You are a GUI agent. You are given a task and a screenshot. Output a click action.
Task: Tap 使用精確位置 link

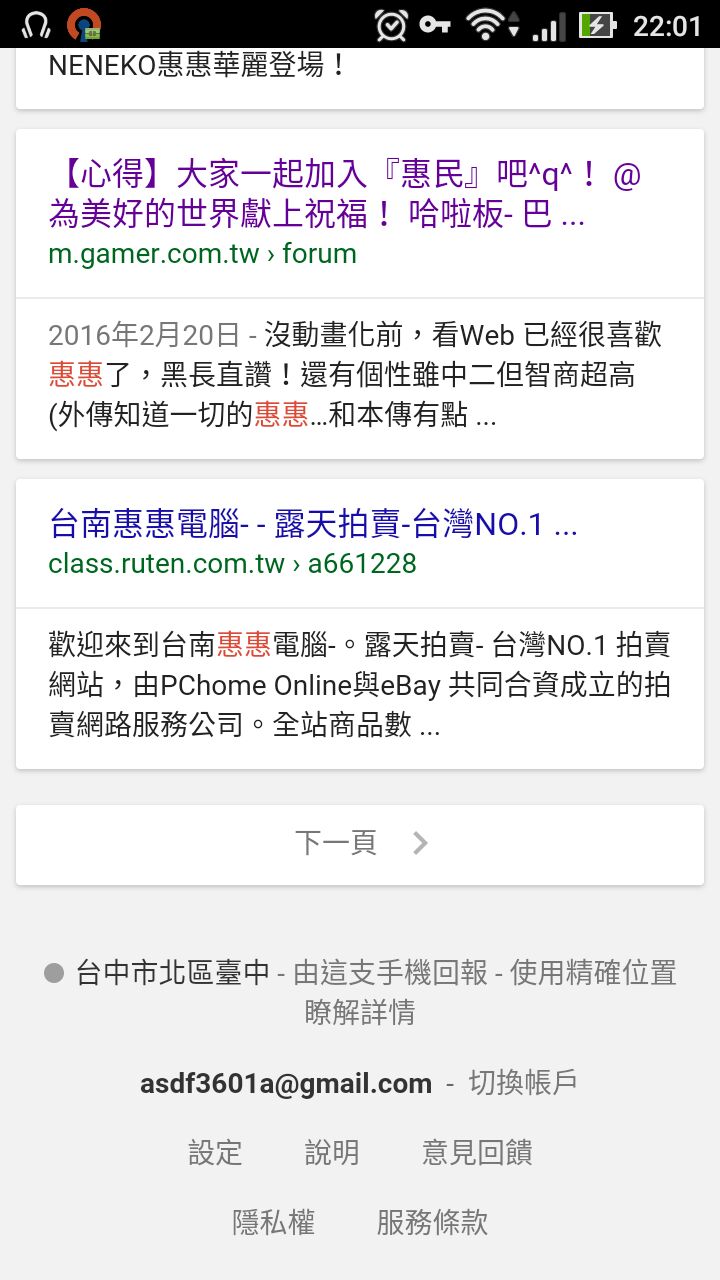593,972
